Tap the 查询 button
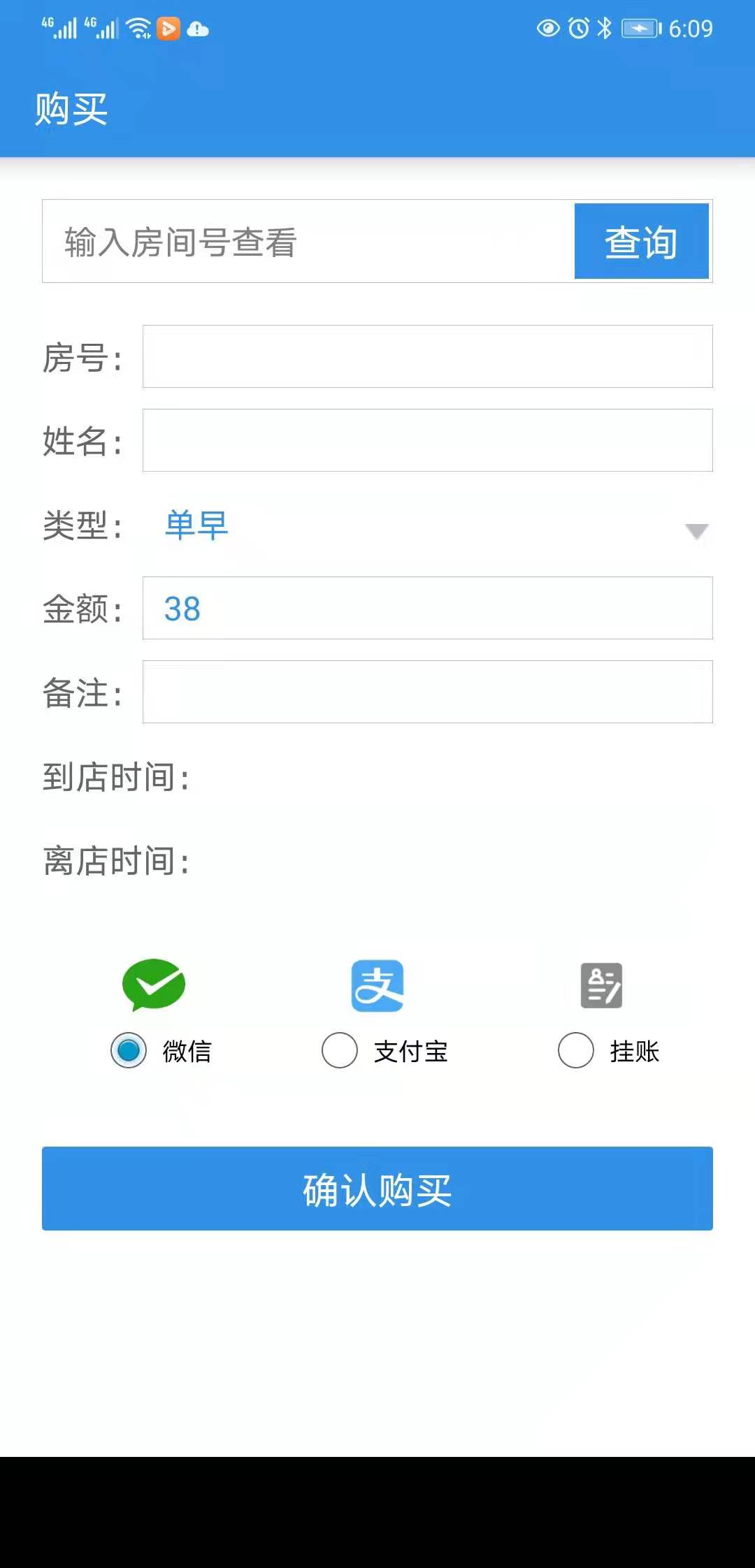The height and width of the screenshot is (1568, 755). [x=641, y=242]
